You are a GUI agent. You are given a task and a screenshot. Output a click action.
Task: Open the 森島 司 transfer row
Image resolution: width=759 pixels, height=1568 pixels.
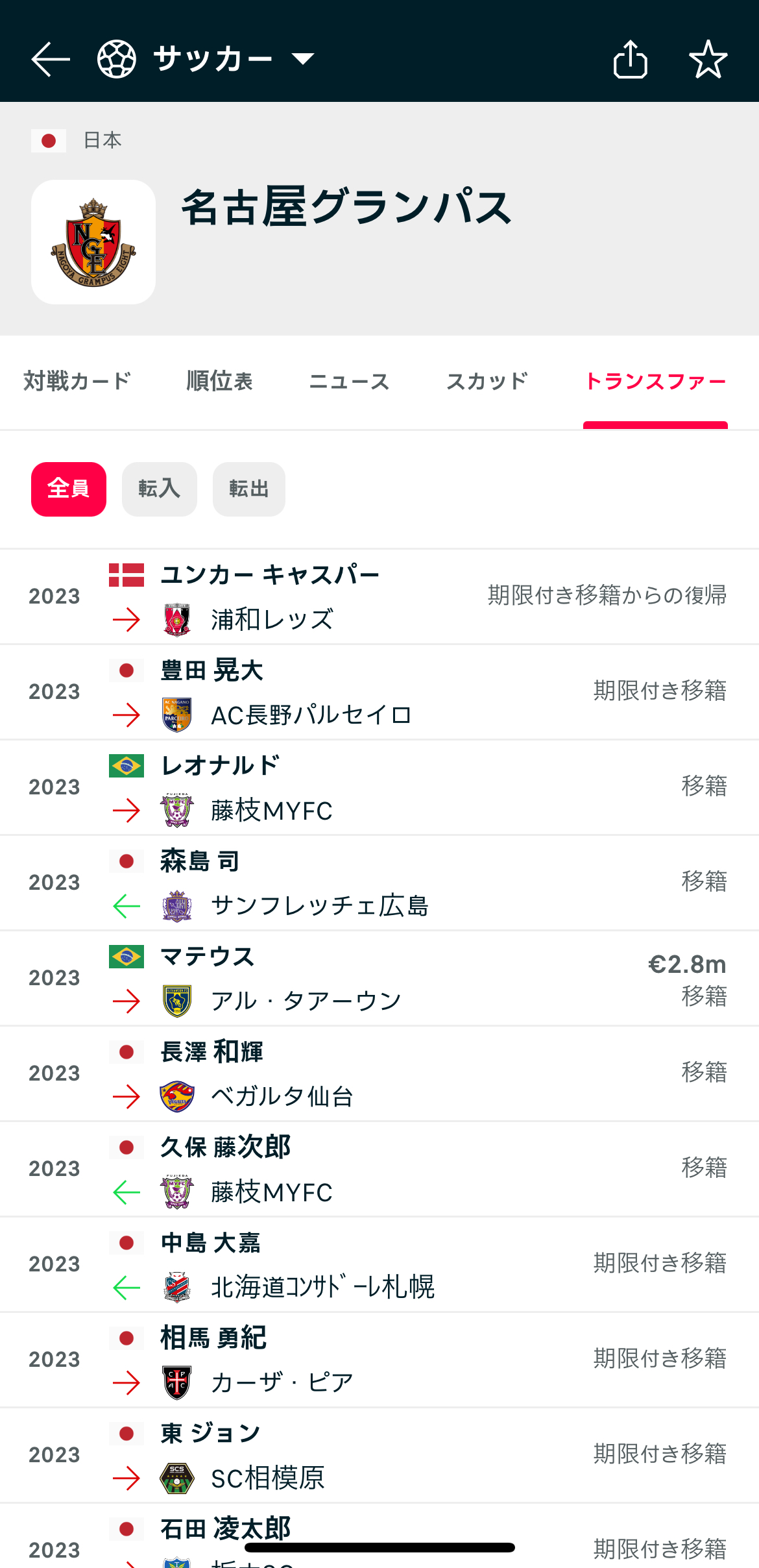379,883
